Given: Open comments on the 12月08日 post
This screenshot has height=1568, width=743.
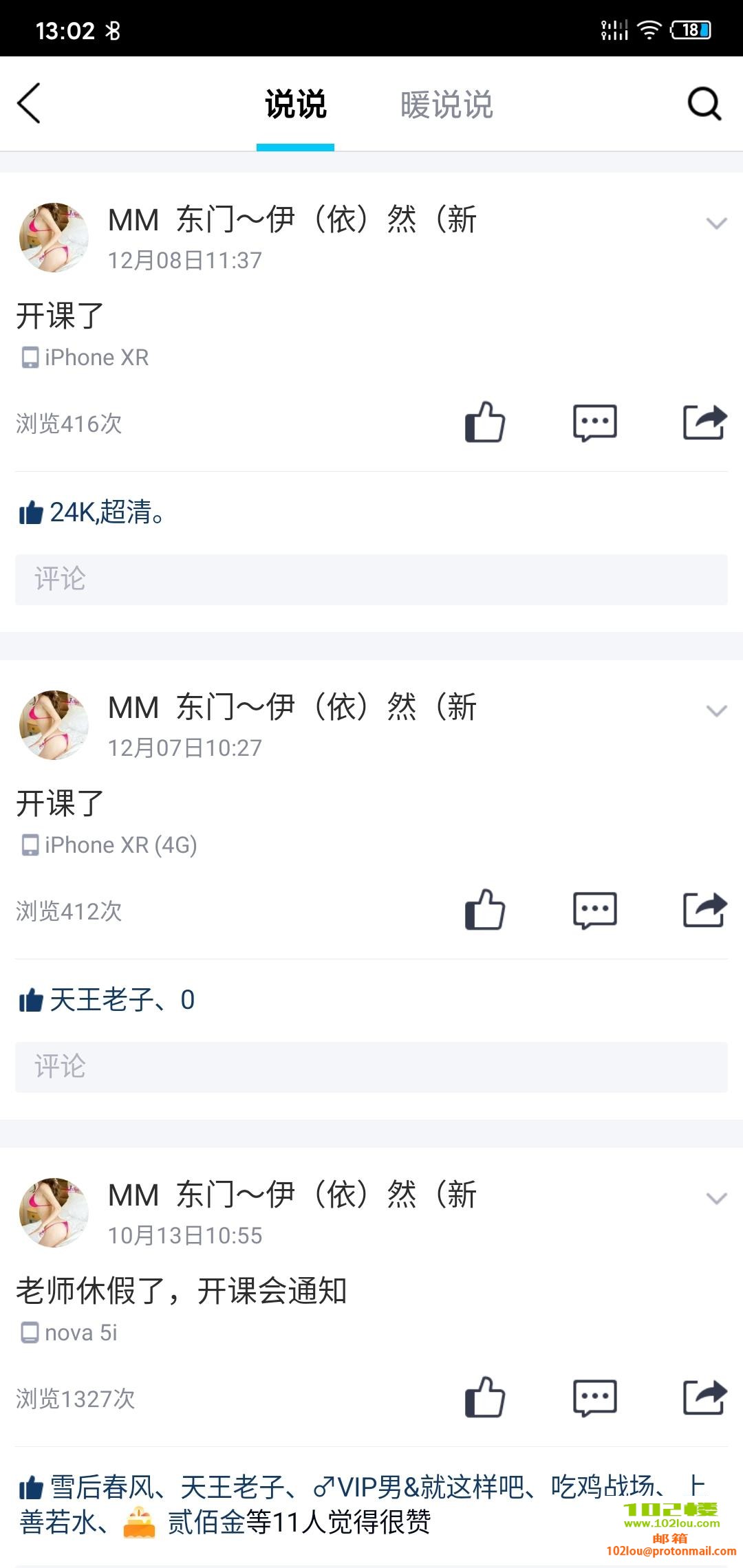Looking at the screenshot, I should (x=594, y=422).
